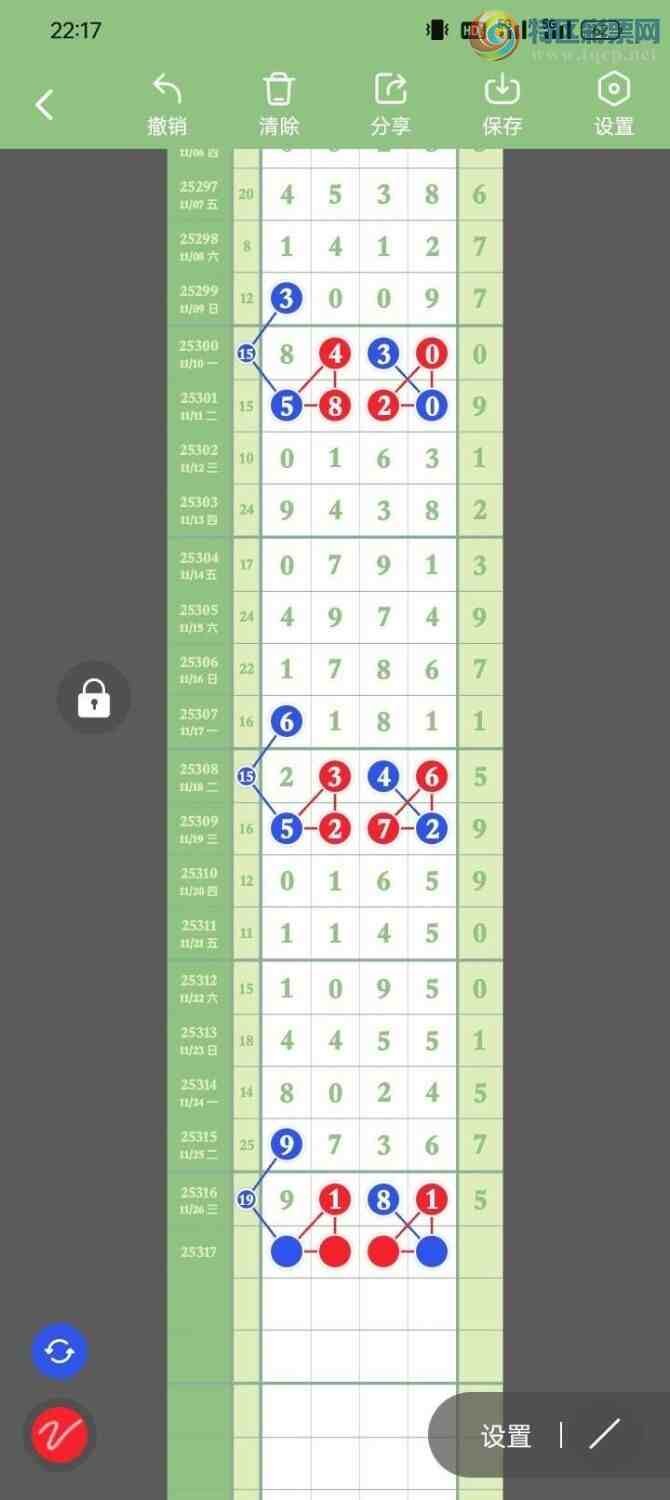This screenshot has height=1500, width=670.
Task: Share the chart via 分享
Action: [390, 104]
